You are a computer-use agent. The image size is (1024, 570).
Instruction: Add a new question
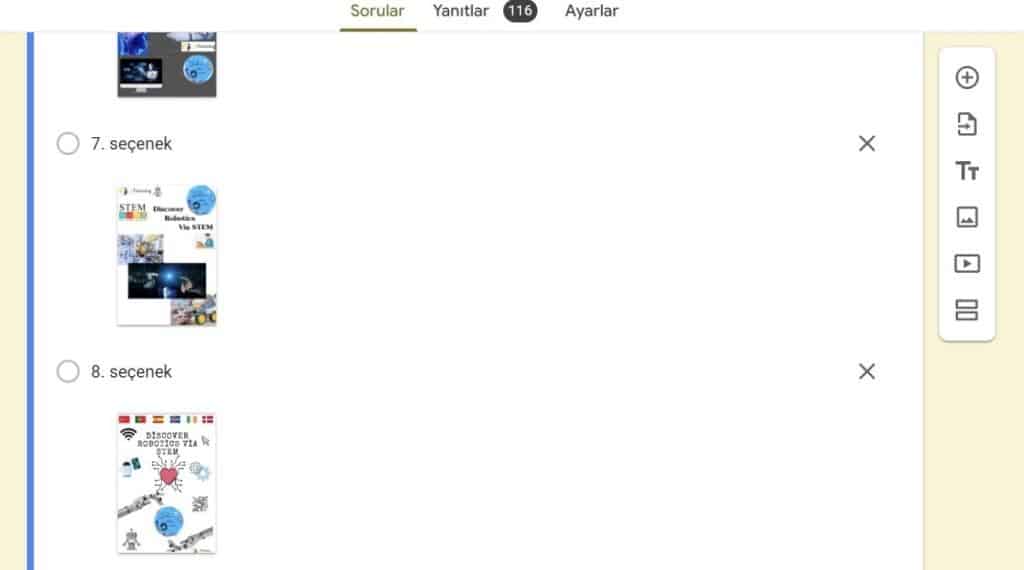click(x=967, y=78)
